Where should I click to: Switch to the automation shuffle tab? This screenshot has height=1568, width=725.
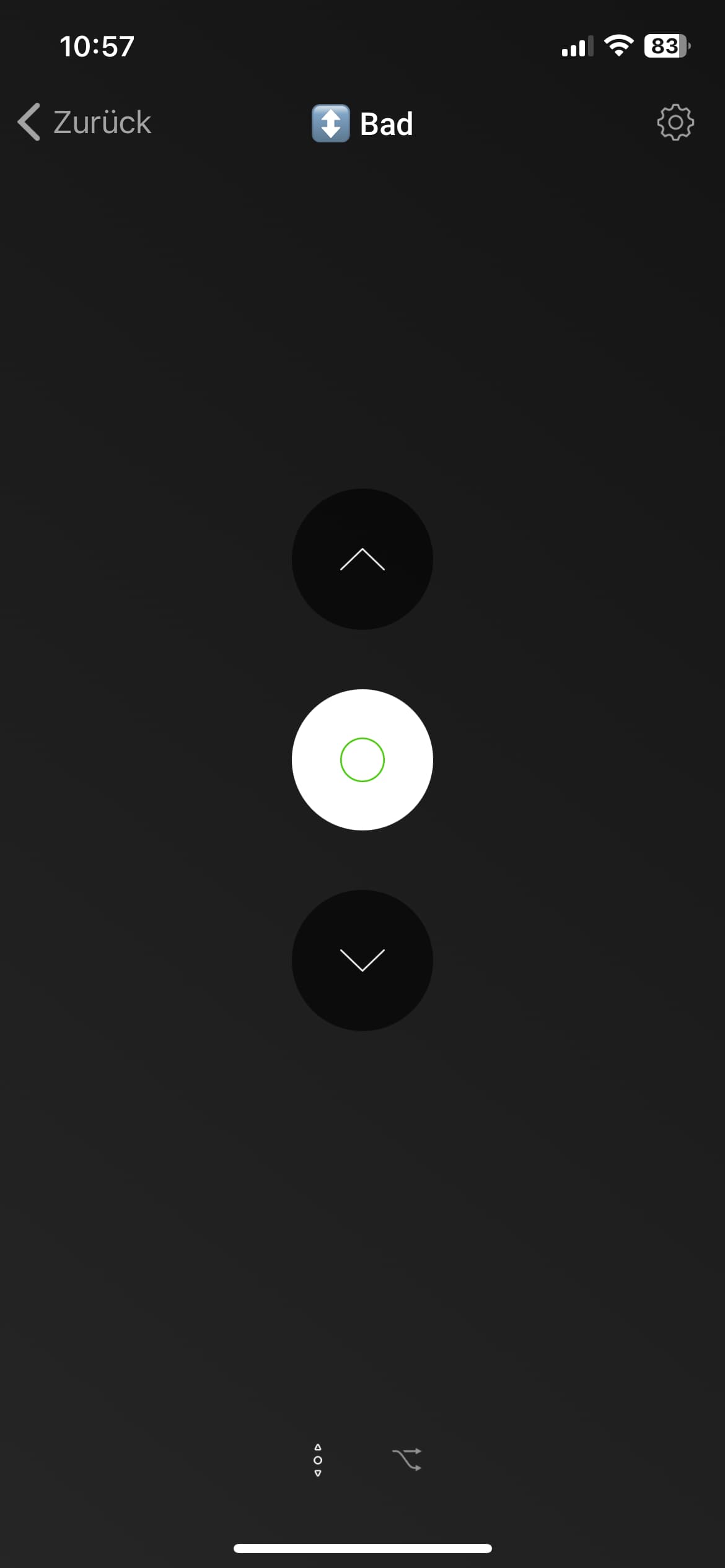click(x=407, y=1460)
